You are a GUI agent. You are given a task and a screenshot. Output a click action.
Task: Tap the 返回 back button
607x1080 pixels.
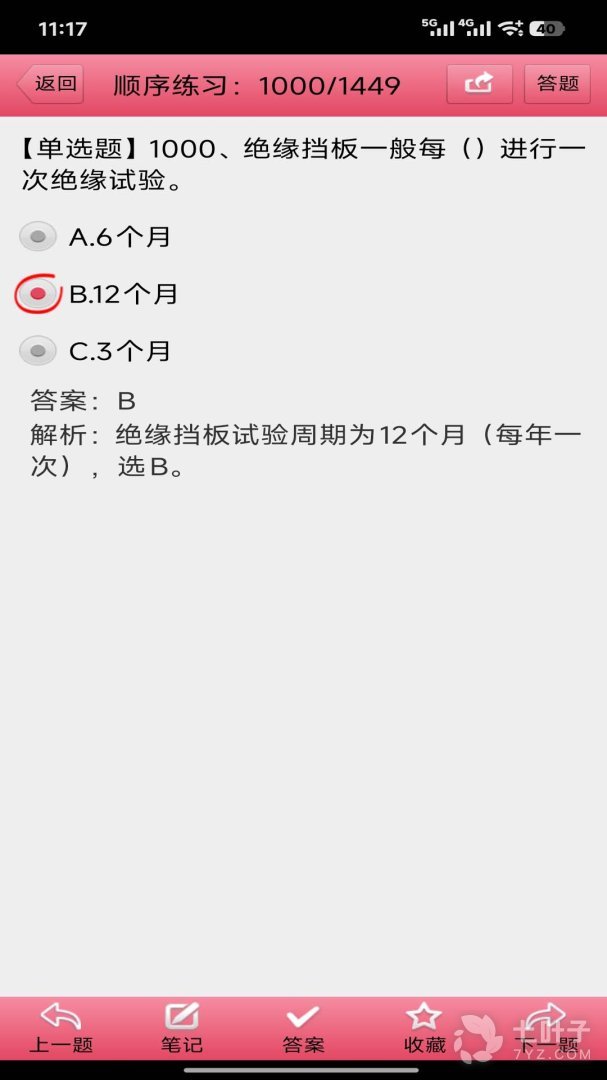click(50, 85)
